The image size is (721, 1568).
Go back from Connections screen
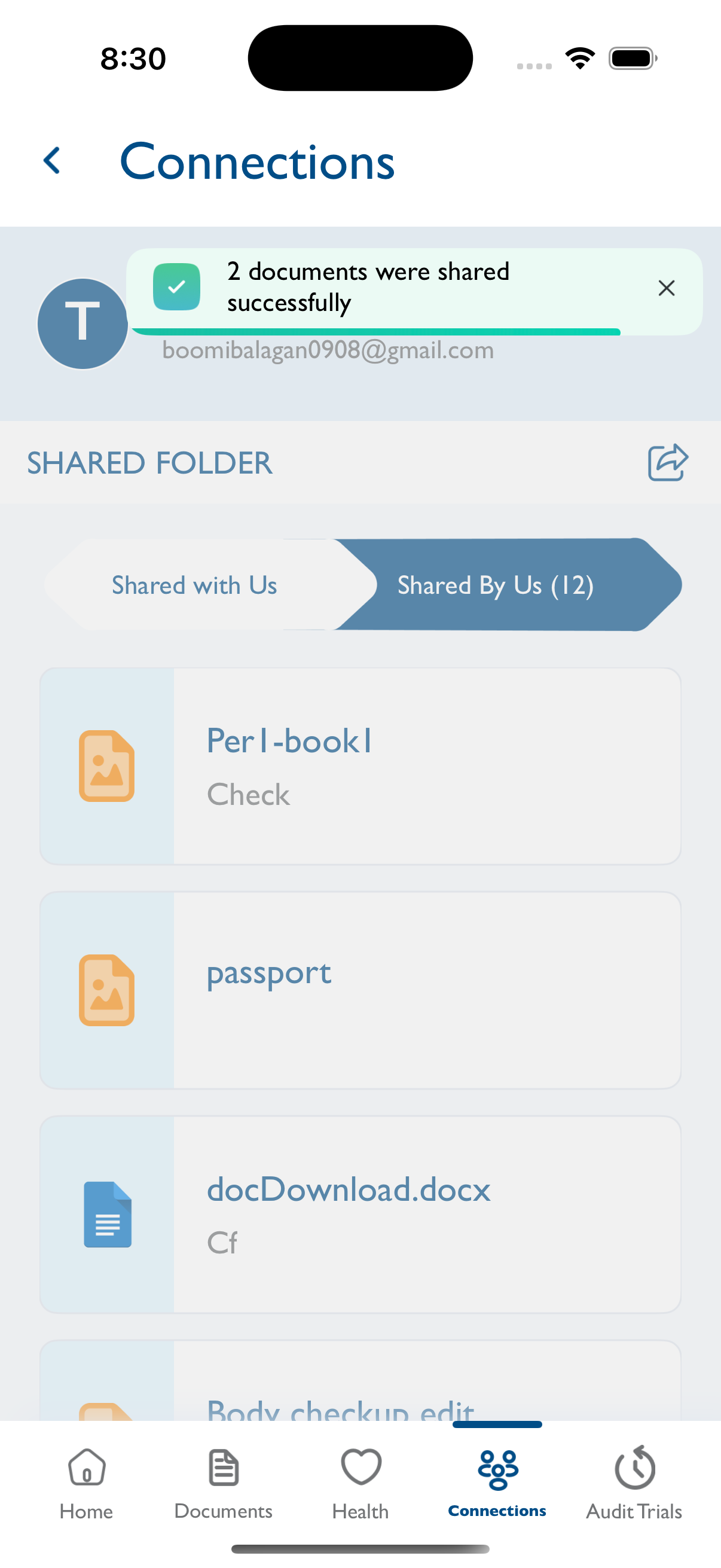[x=52, y=161]
